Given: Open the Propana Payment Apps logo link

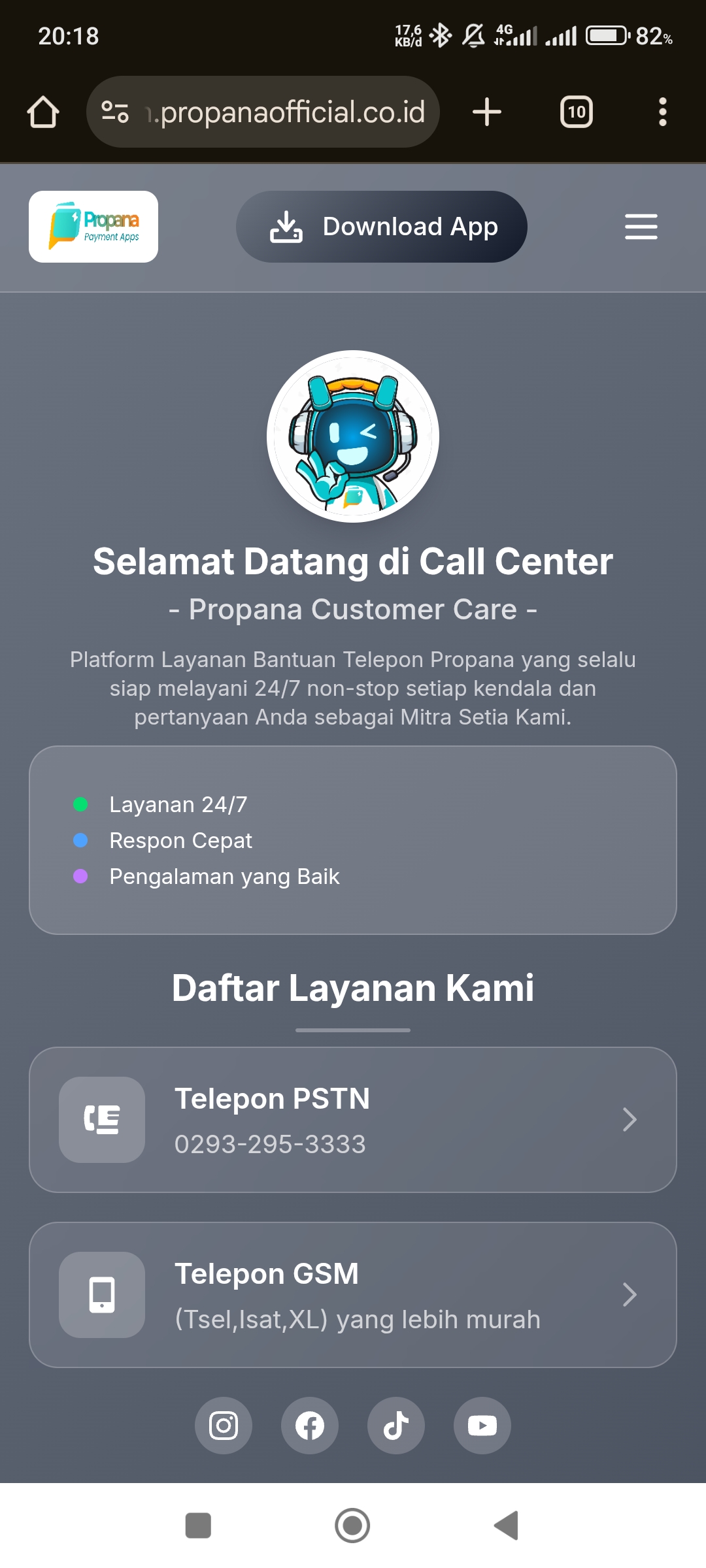Looking at the screenshot, I should click(93, 227).
